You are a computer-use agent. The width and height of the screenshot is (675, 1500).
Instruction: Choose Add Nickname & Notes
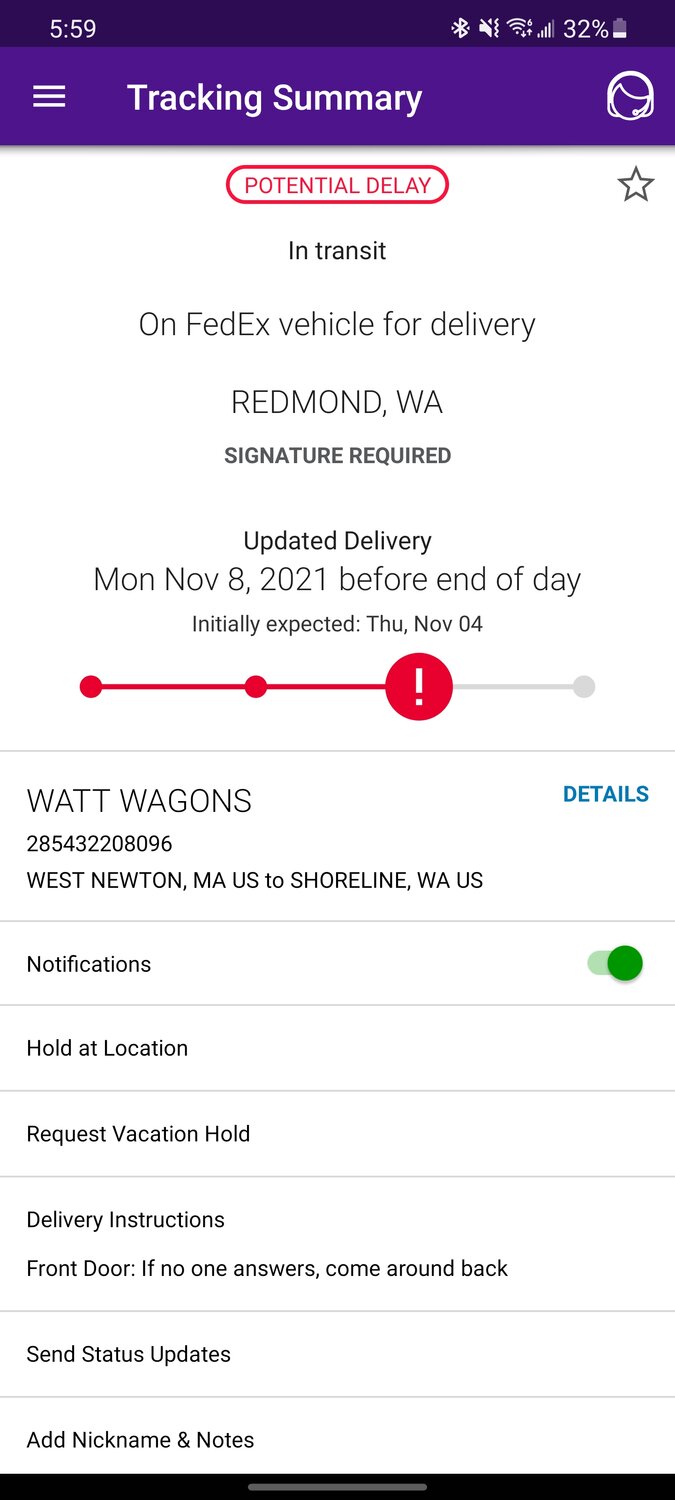point(140,1440)
